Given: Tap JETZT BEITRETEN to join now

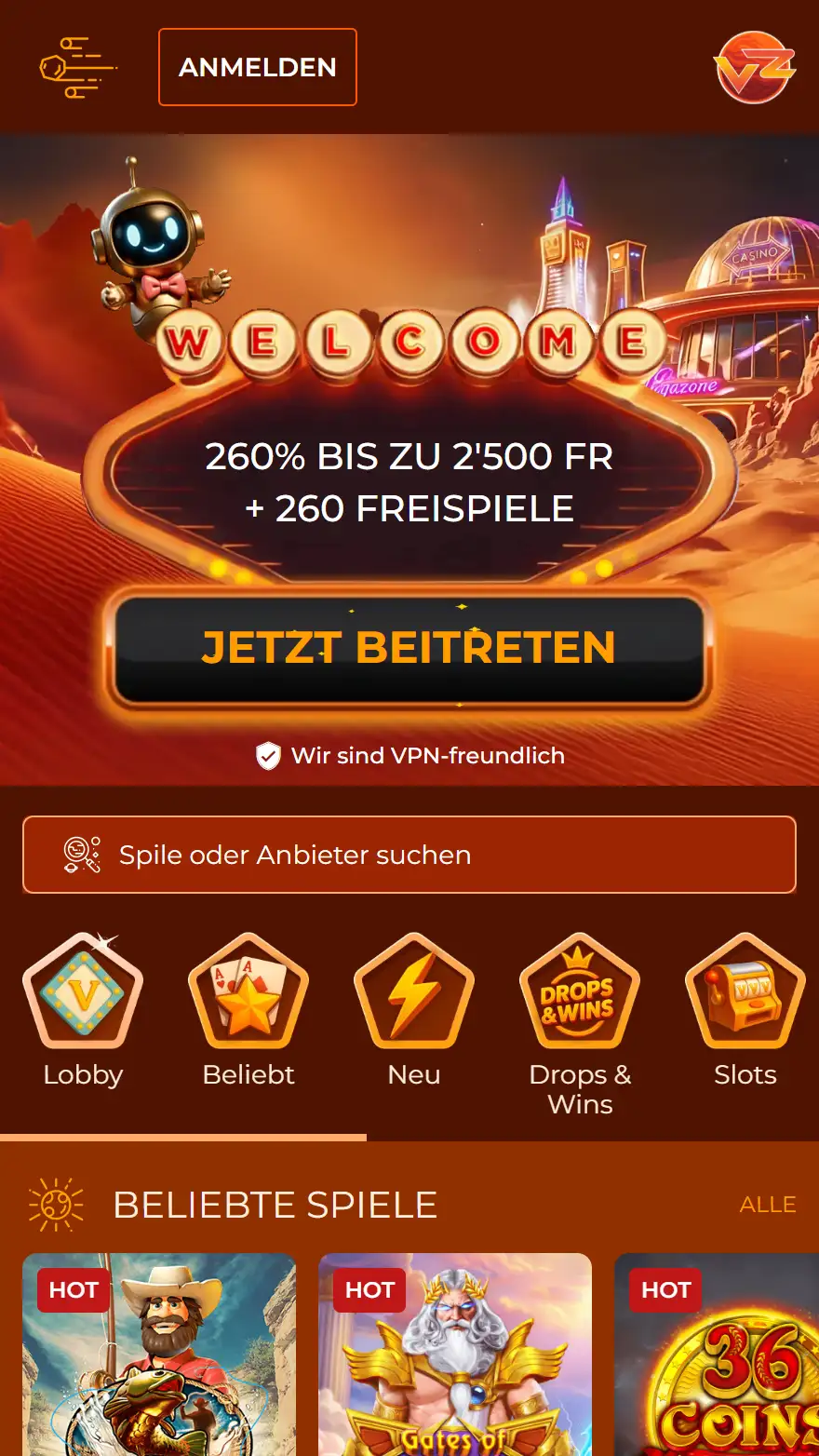Looking at the screenshot, I should (x=409, y=648).
